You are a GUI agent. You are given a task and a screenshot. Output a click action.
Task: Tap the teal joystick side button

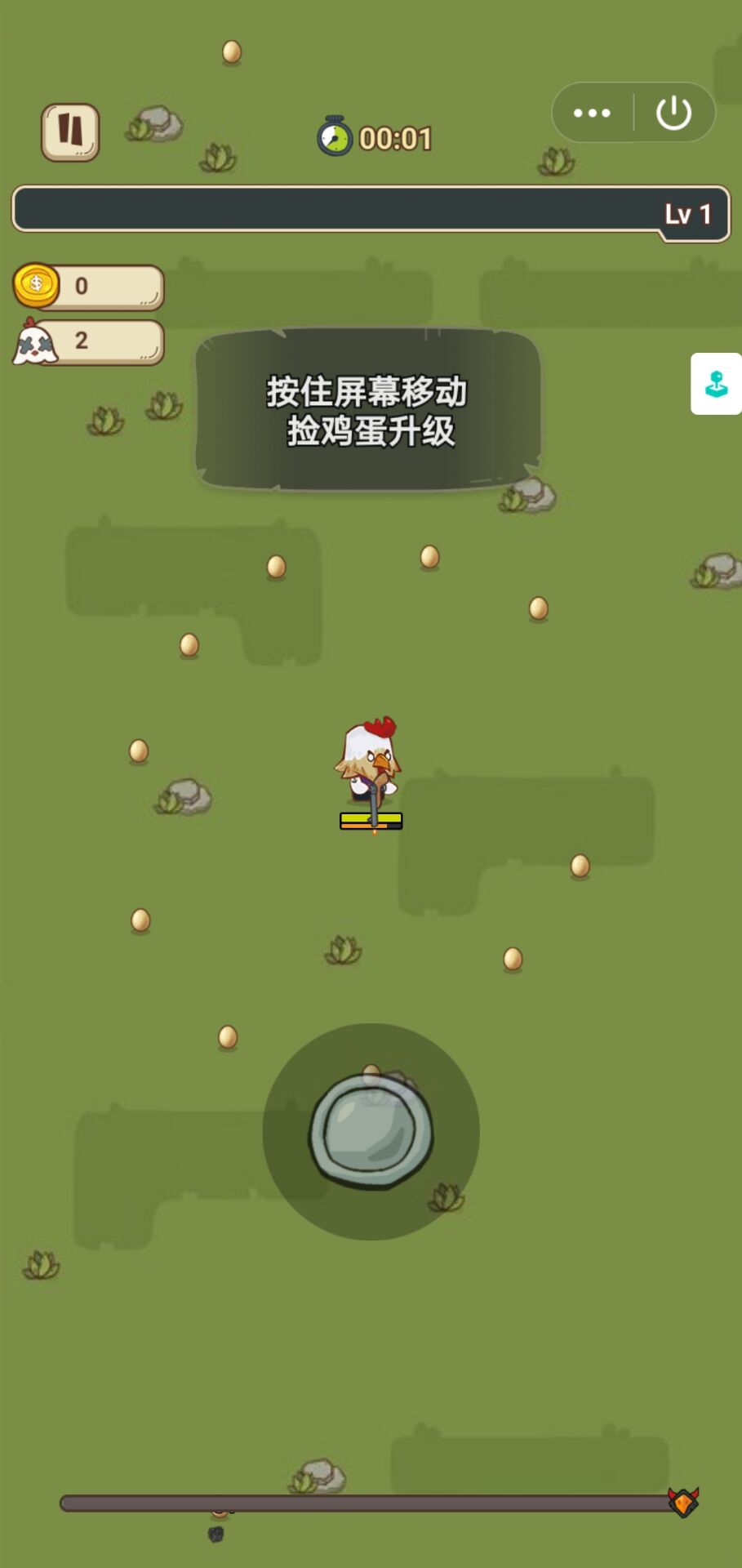716,384
